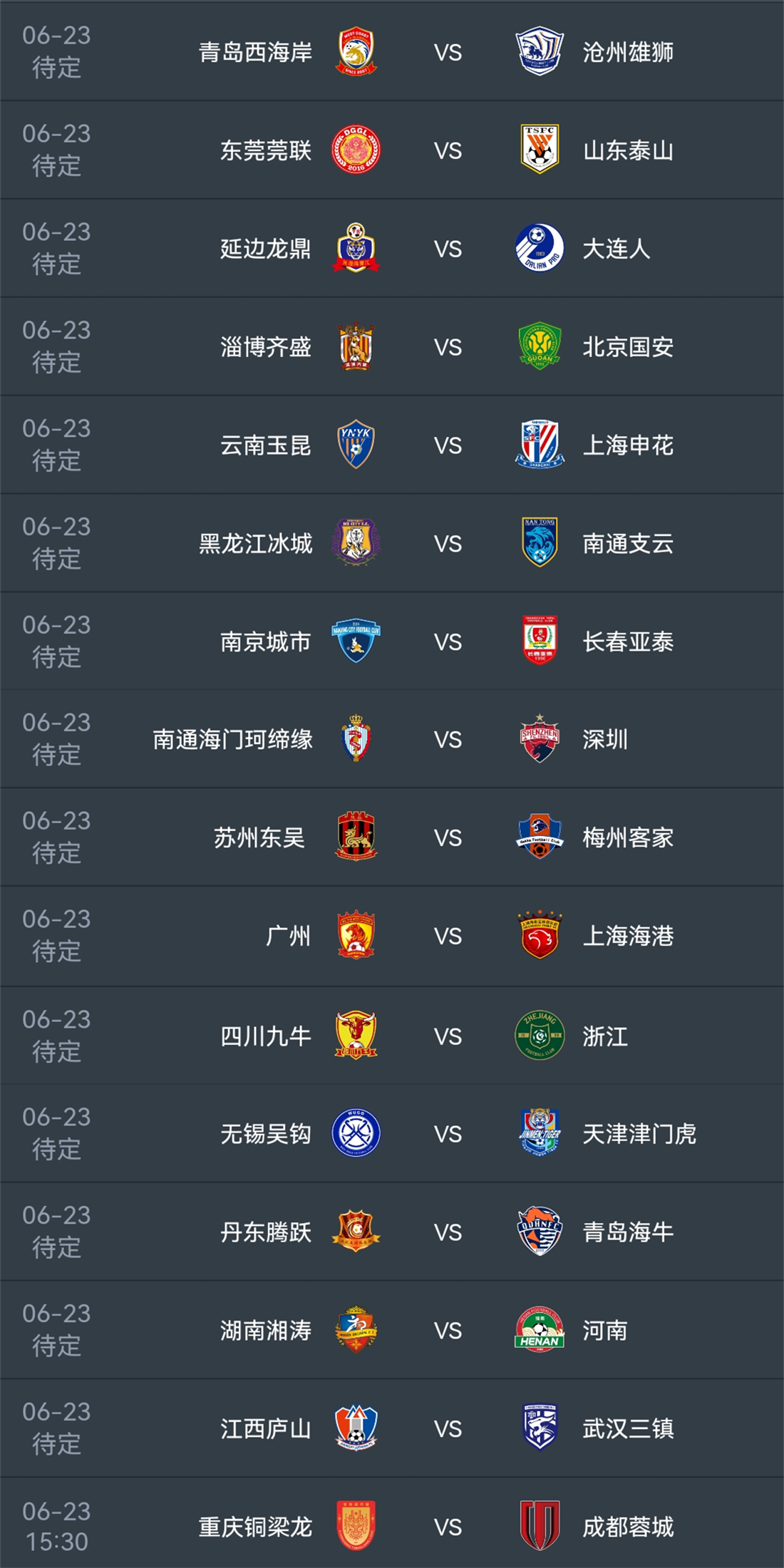View the 黑龙江冰城 vs 南通支云 match details
This screenshot has height=1568, width=784.
[x=448, y=544]
